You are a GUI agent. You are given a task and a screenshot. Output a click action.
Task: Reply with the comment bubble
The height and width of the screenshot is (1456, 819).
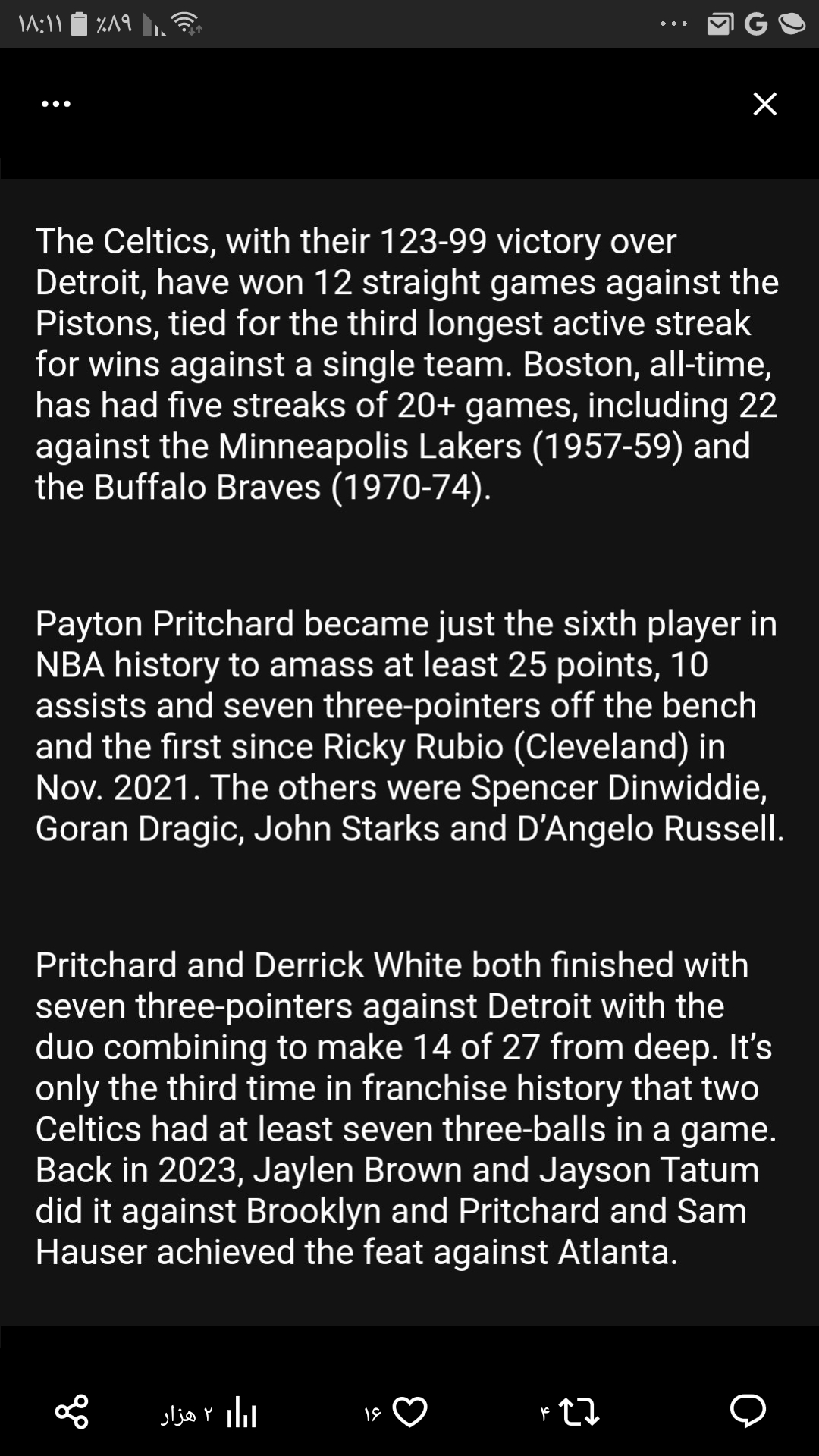[x=748, y=1412]
